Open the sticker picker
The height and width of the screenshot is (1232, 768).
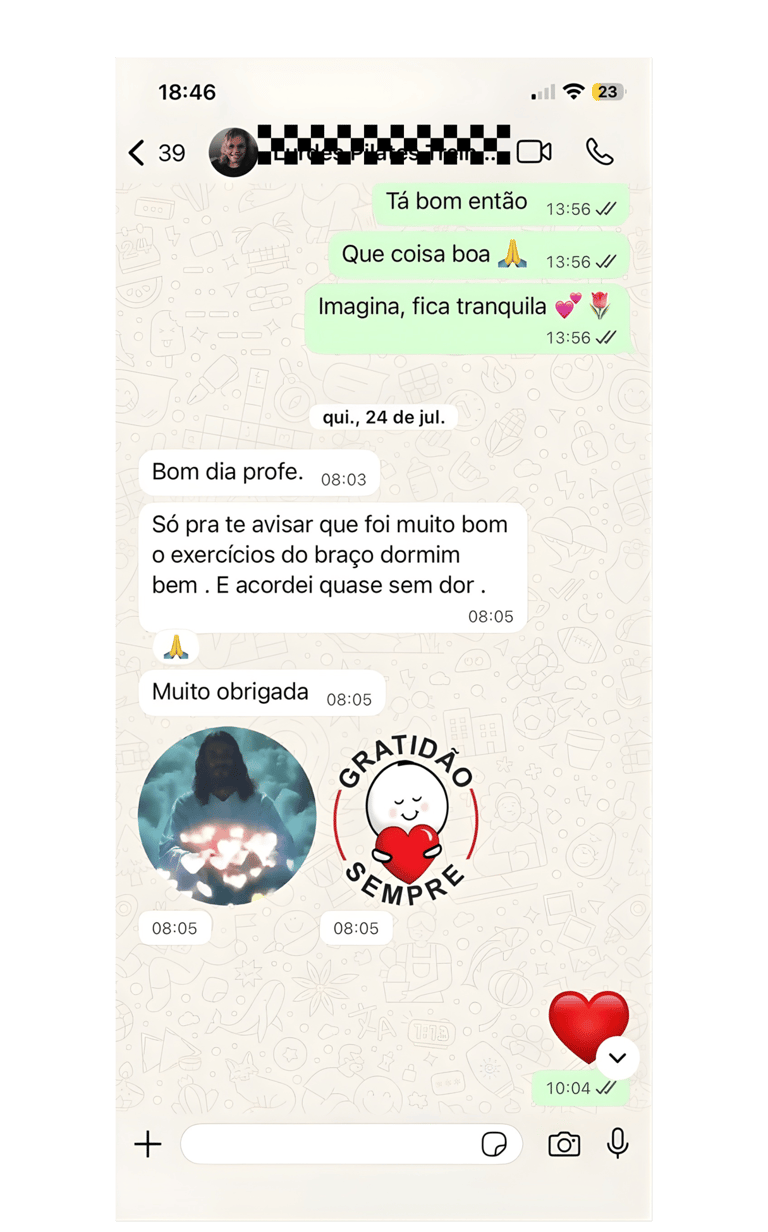(494, 1144)
